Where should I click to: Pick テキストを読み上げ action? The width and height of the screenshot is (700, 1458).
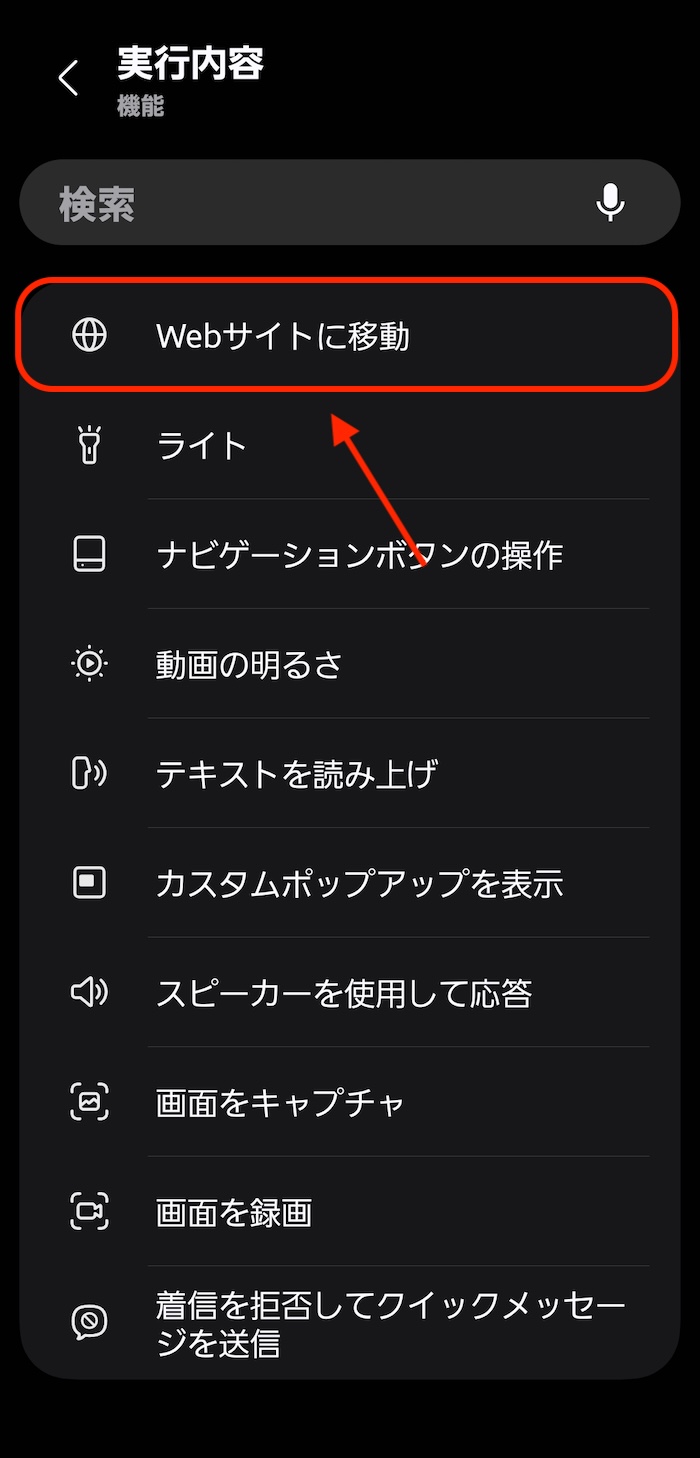tap(345, 774)
